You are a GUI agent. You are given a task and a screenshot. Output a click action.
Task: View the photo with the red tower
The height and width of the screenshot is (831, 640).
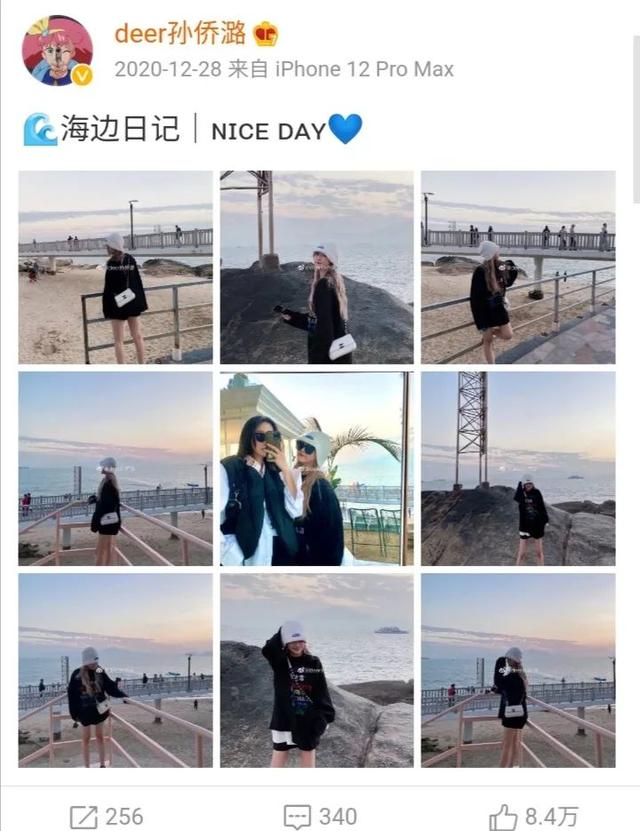tap(517, 468)
